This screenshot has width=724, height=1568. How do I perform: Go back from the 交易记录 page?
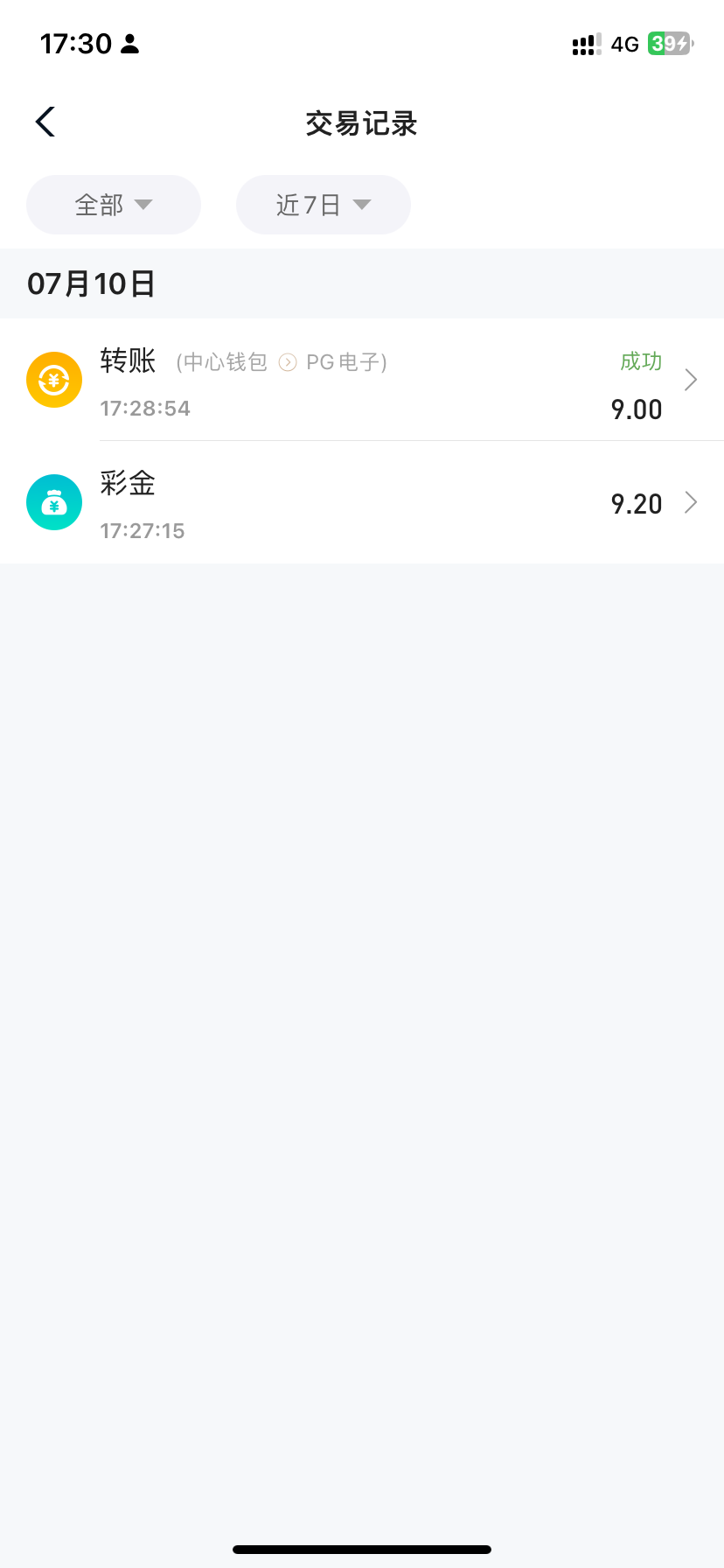(45, 122)
